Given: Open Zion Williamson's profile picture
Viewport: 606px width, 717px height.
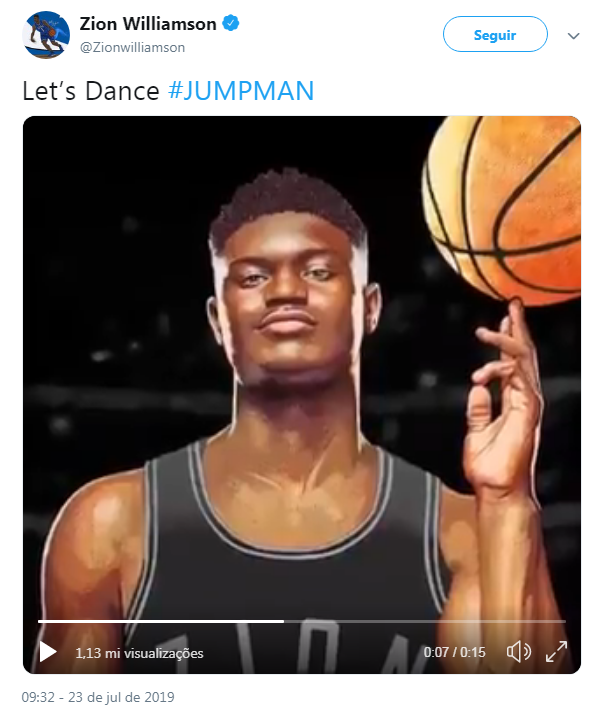Looking at the screenshot, I should (44, 35).
